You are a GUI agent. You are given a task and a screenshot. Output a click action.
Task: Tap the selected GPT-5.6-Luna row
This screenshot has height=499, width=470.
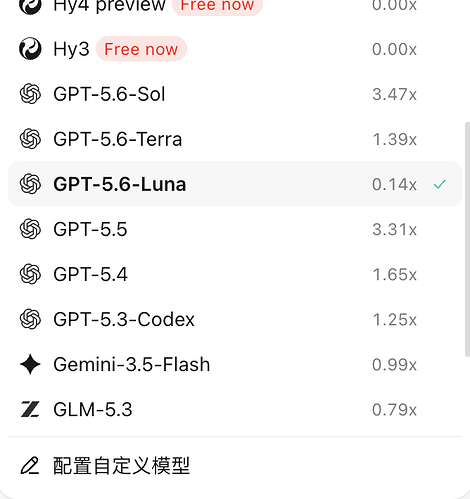(235, 184)
